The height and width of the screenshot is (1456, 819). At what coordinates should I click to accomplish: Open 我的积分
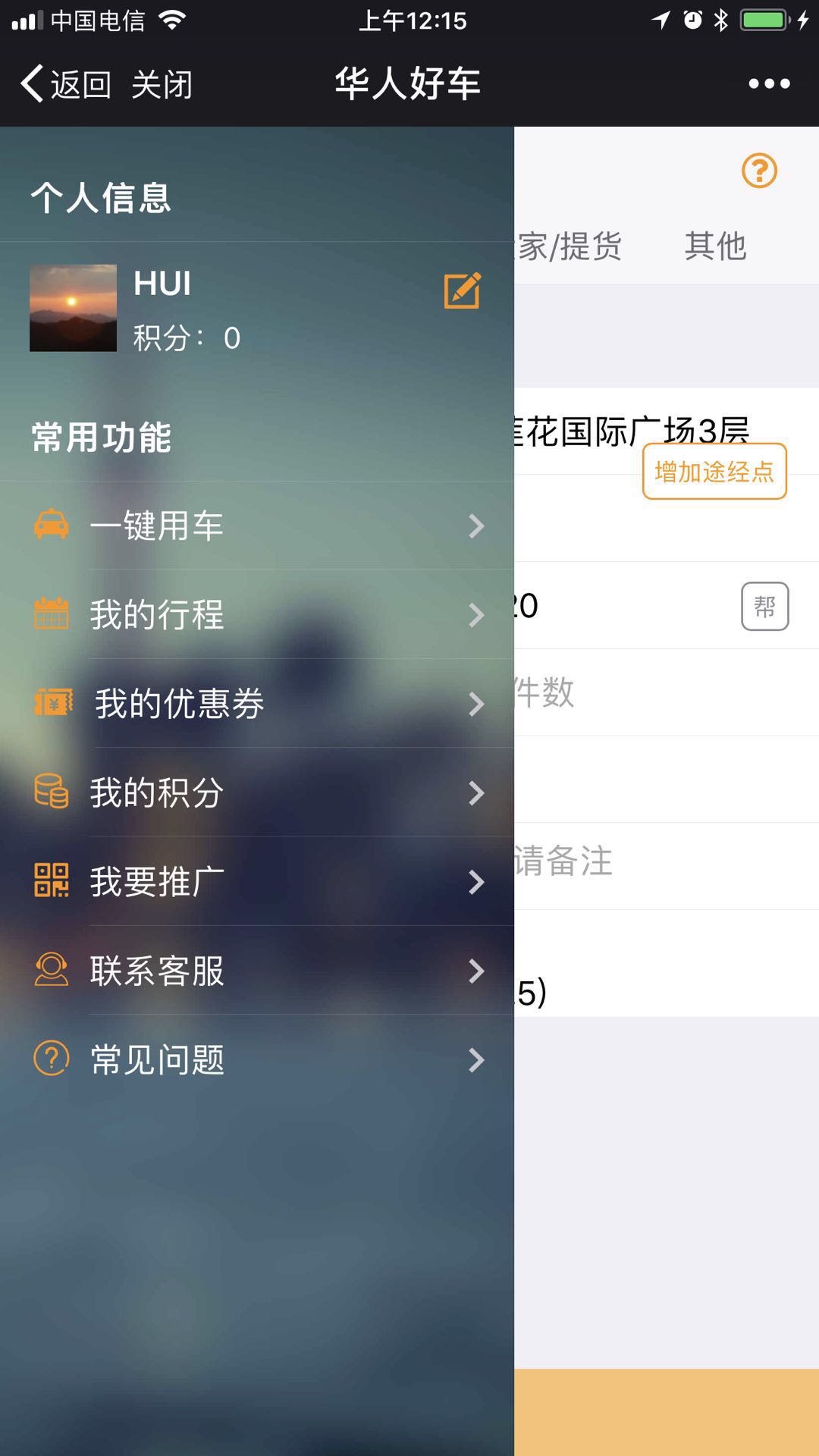(x=258, y=792)
